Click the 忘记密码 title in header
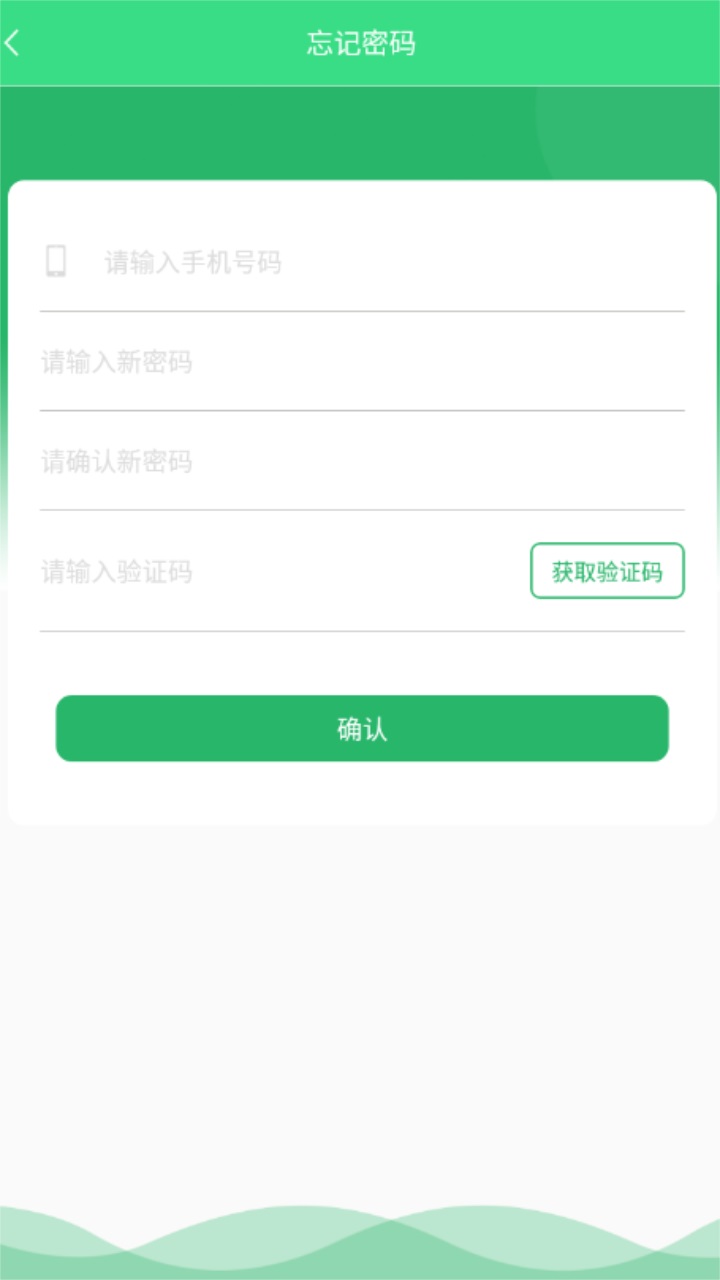The image size is (720, 1280). (361, 41)
